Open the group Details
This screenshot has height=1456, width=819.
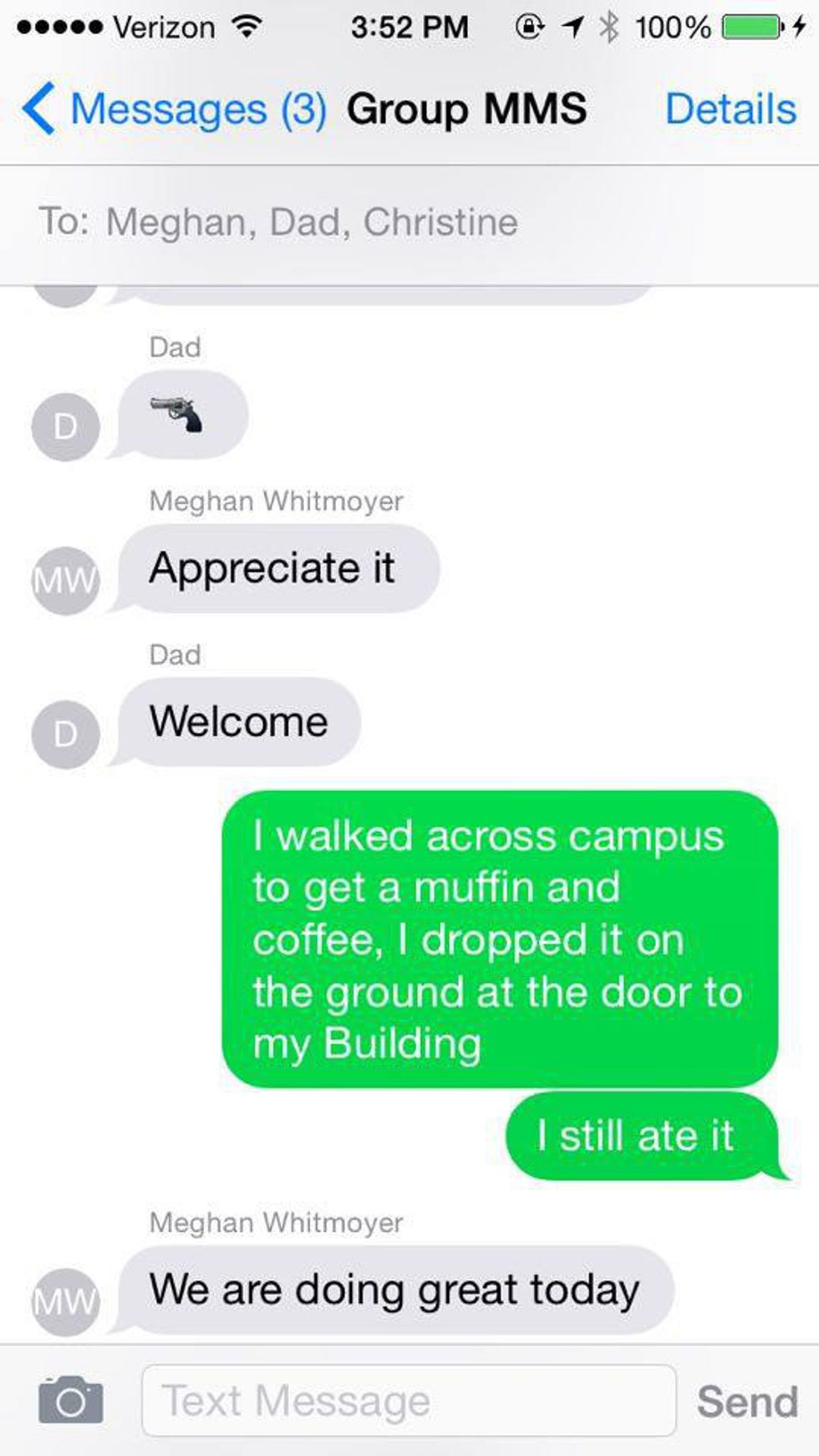click(730, 109)
